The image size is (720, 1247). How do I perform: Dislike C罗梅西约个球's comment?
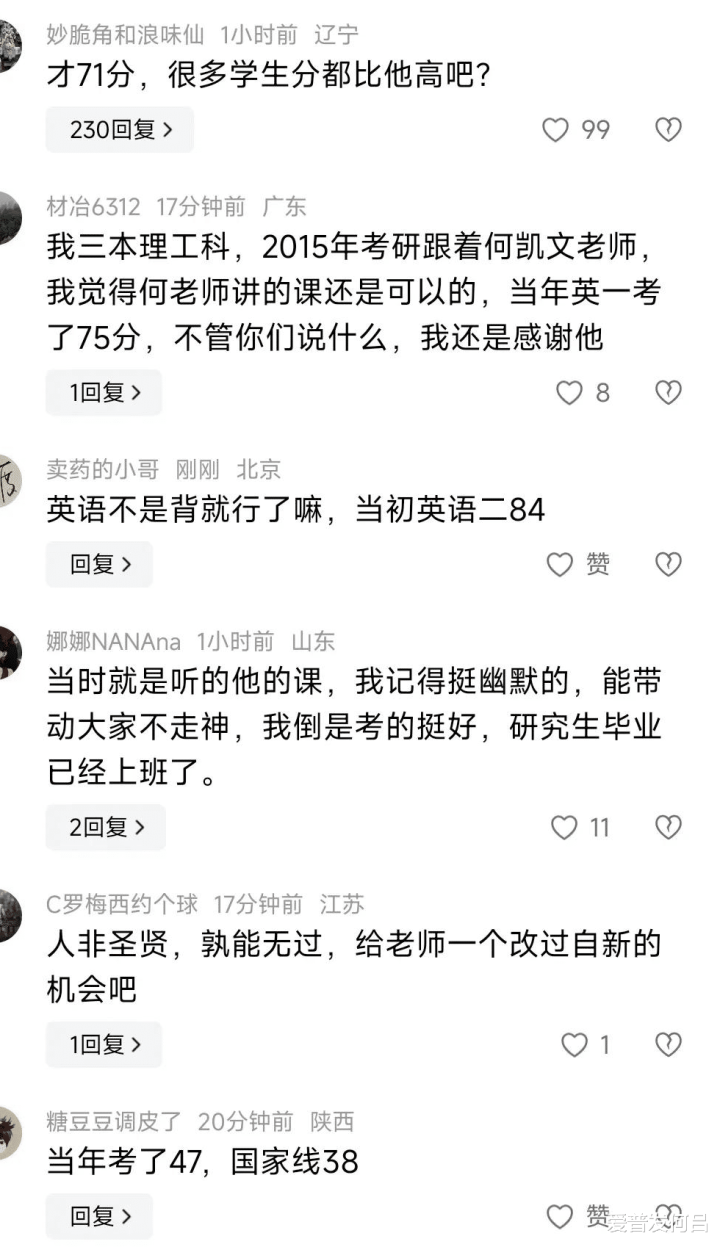point(668,1045)
